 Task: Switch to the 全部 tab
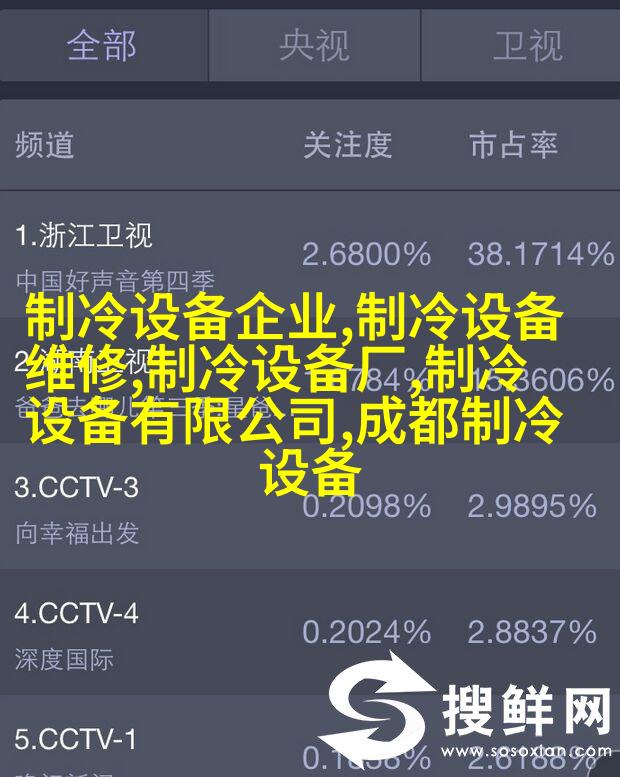(x=102, y=45)
